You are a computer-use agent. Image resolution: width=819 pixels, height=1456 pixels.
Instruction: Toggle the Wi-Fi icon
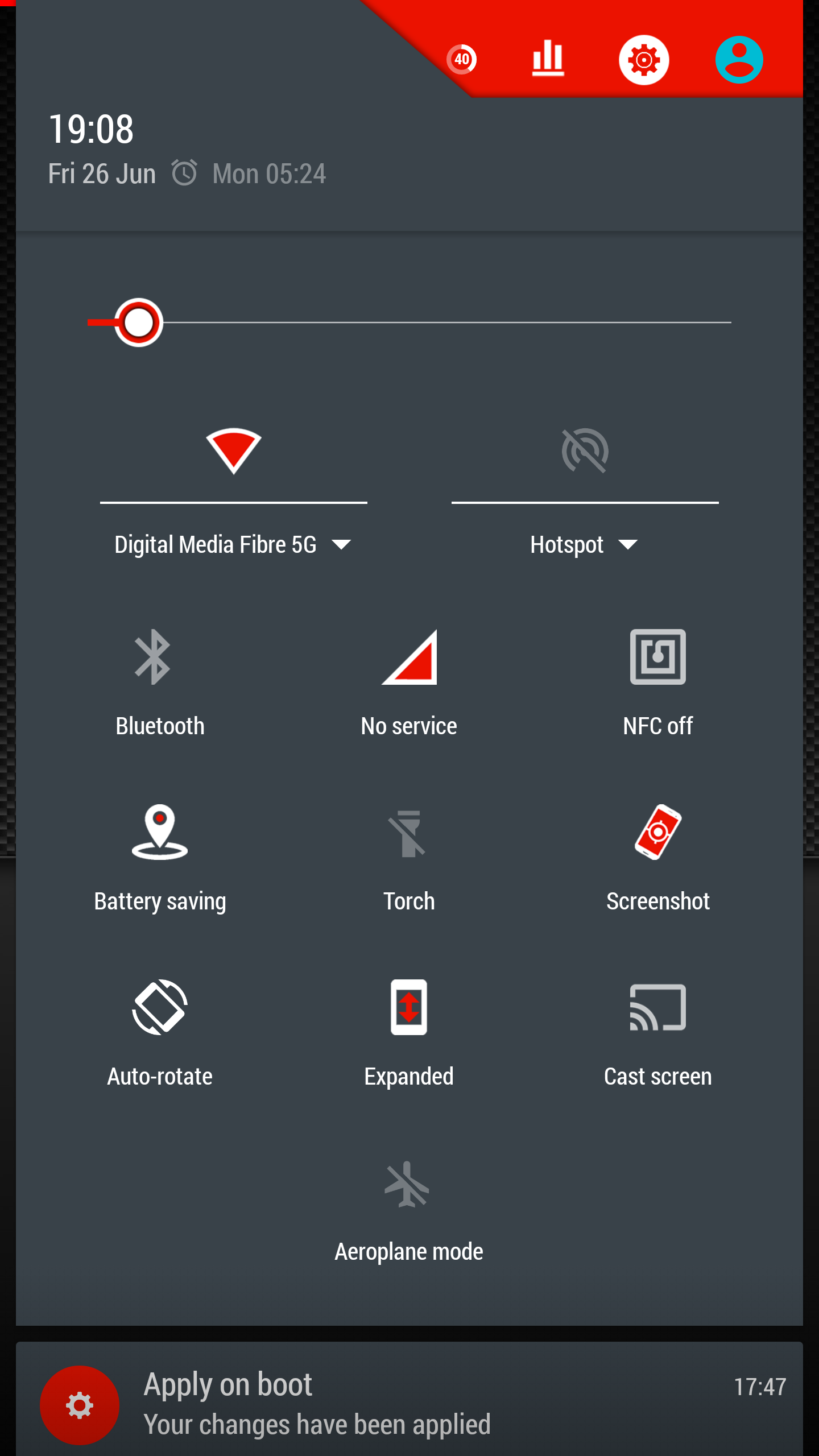[233, 450]
